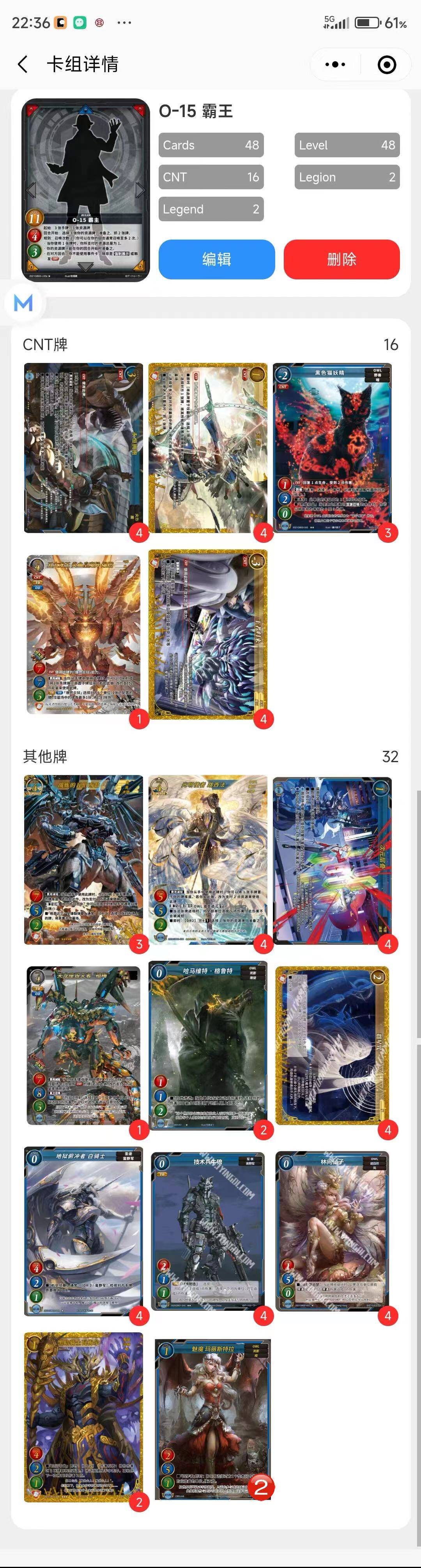Open the floating M side button
The image size is (421, 1568).
tap(23, 302)
